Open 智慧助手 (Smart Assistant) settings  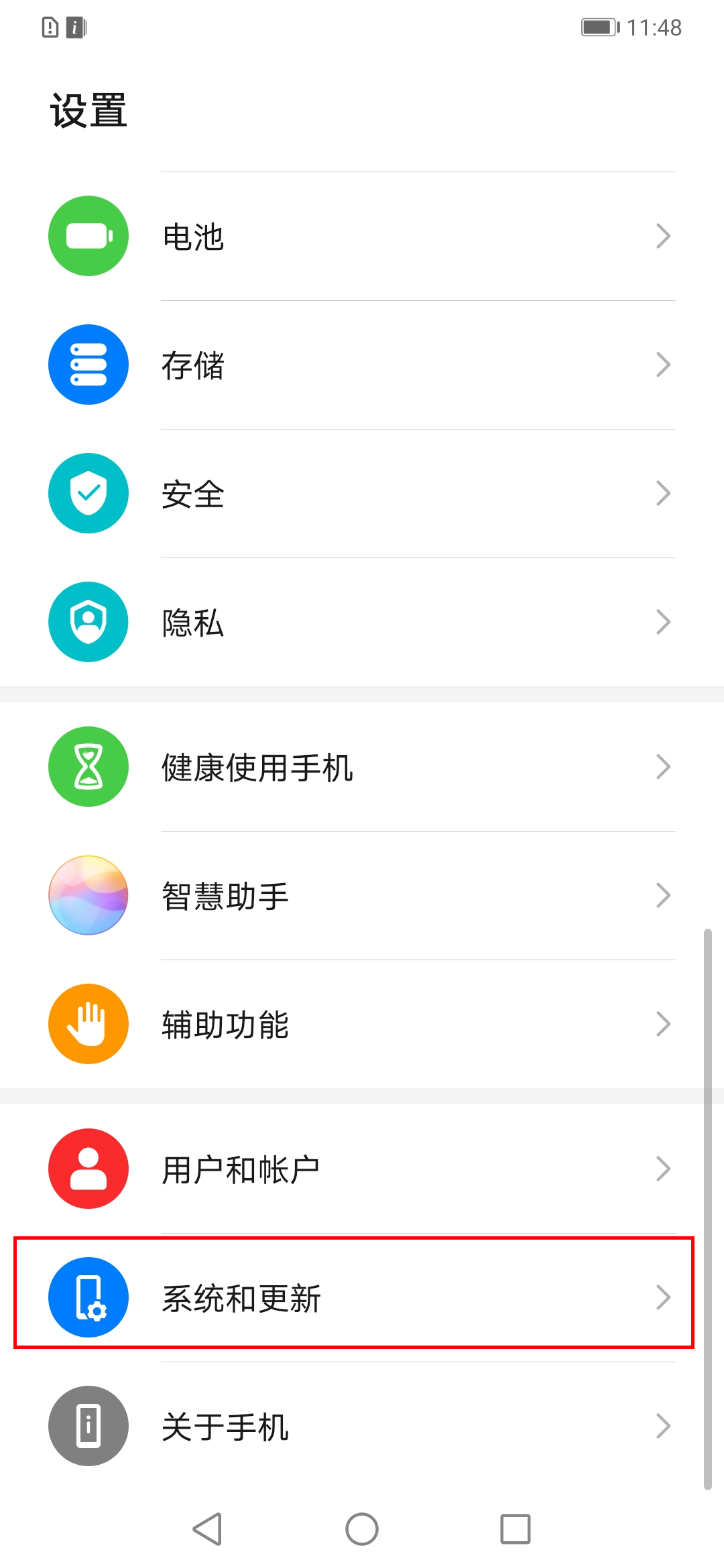(362, 896)
